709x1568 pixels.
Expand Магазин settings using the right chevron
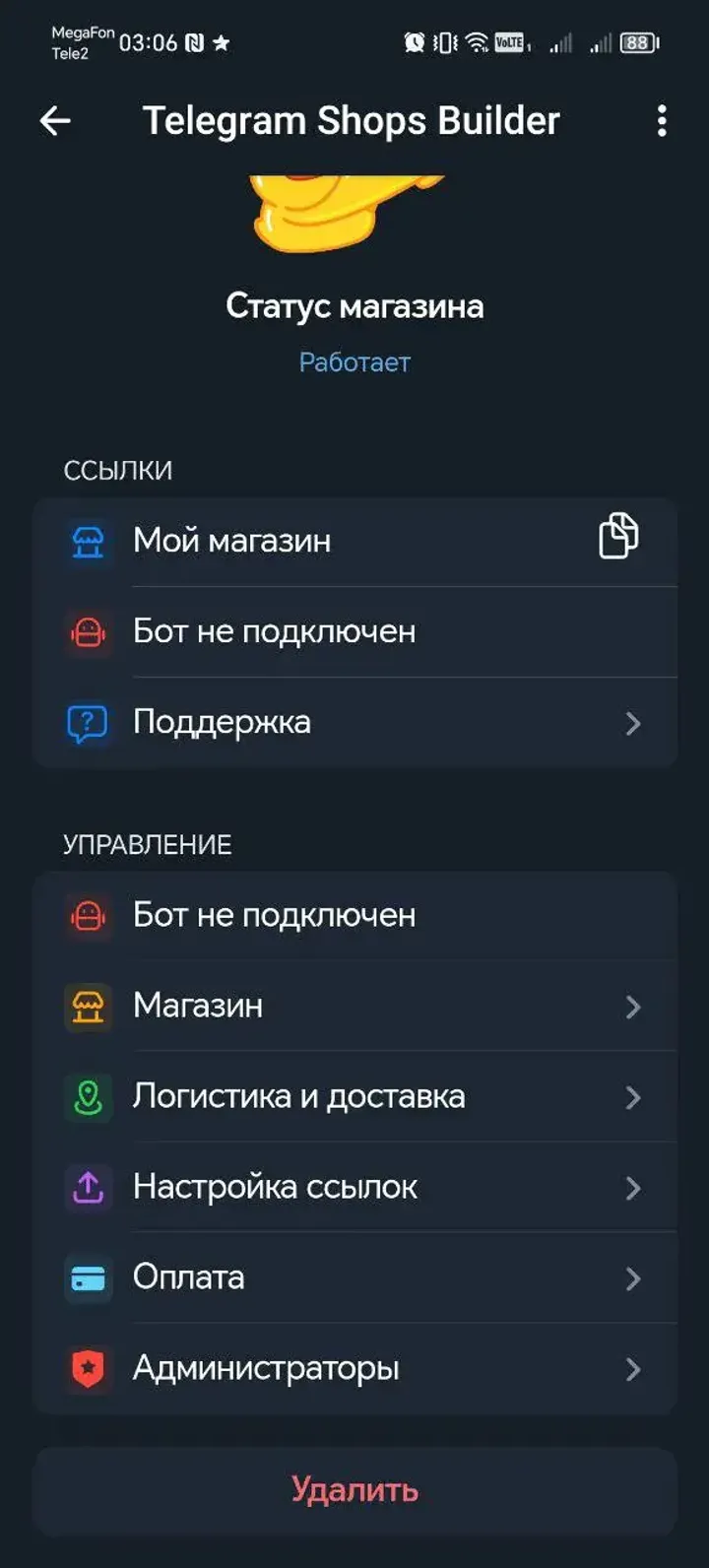(635, 1008)
